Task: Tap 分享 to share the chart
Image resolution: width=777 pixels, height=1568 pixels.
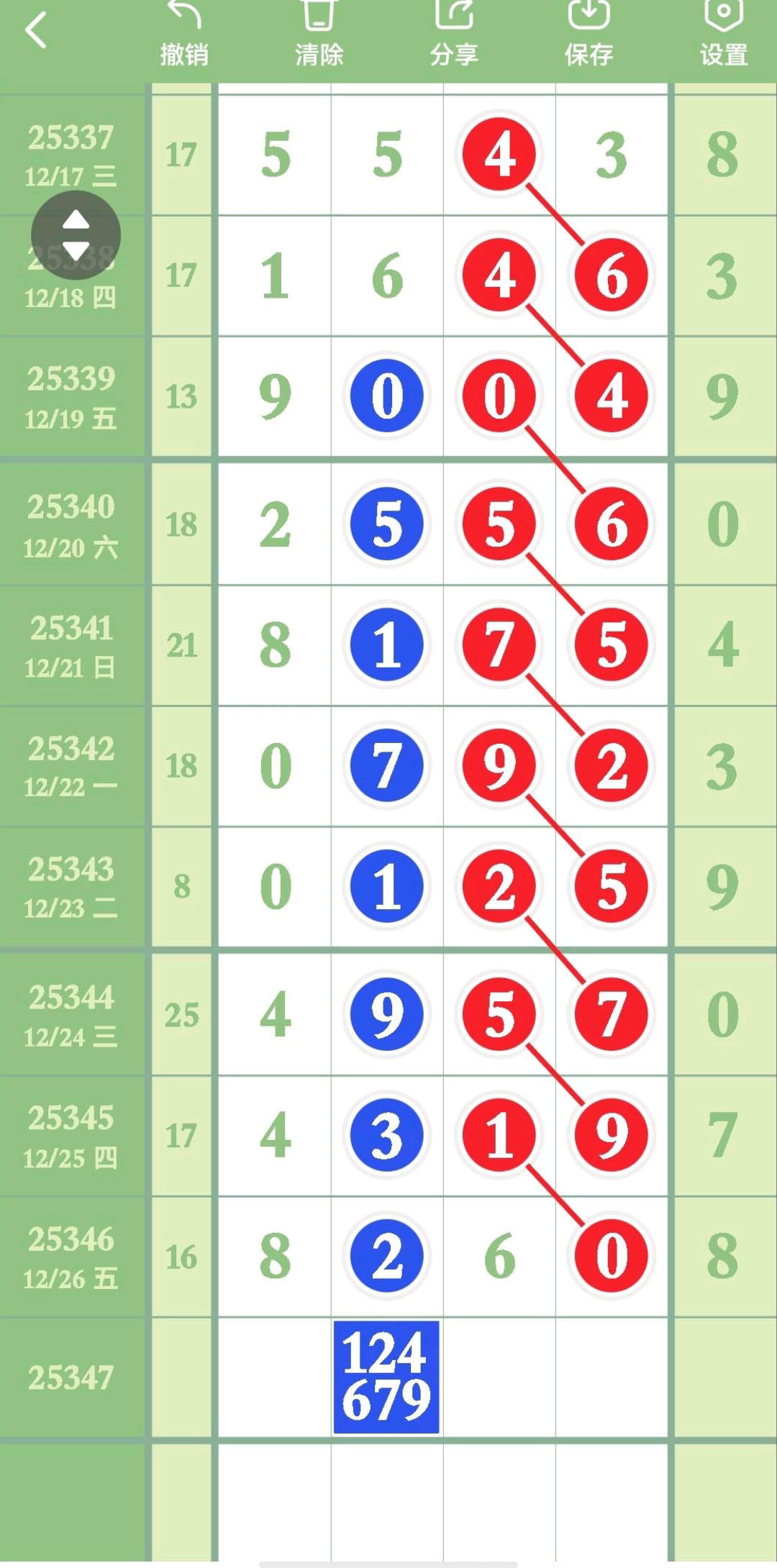Action: tap(454, 35)
